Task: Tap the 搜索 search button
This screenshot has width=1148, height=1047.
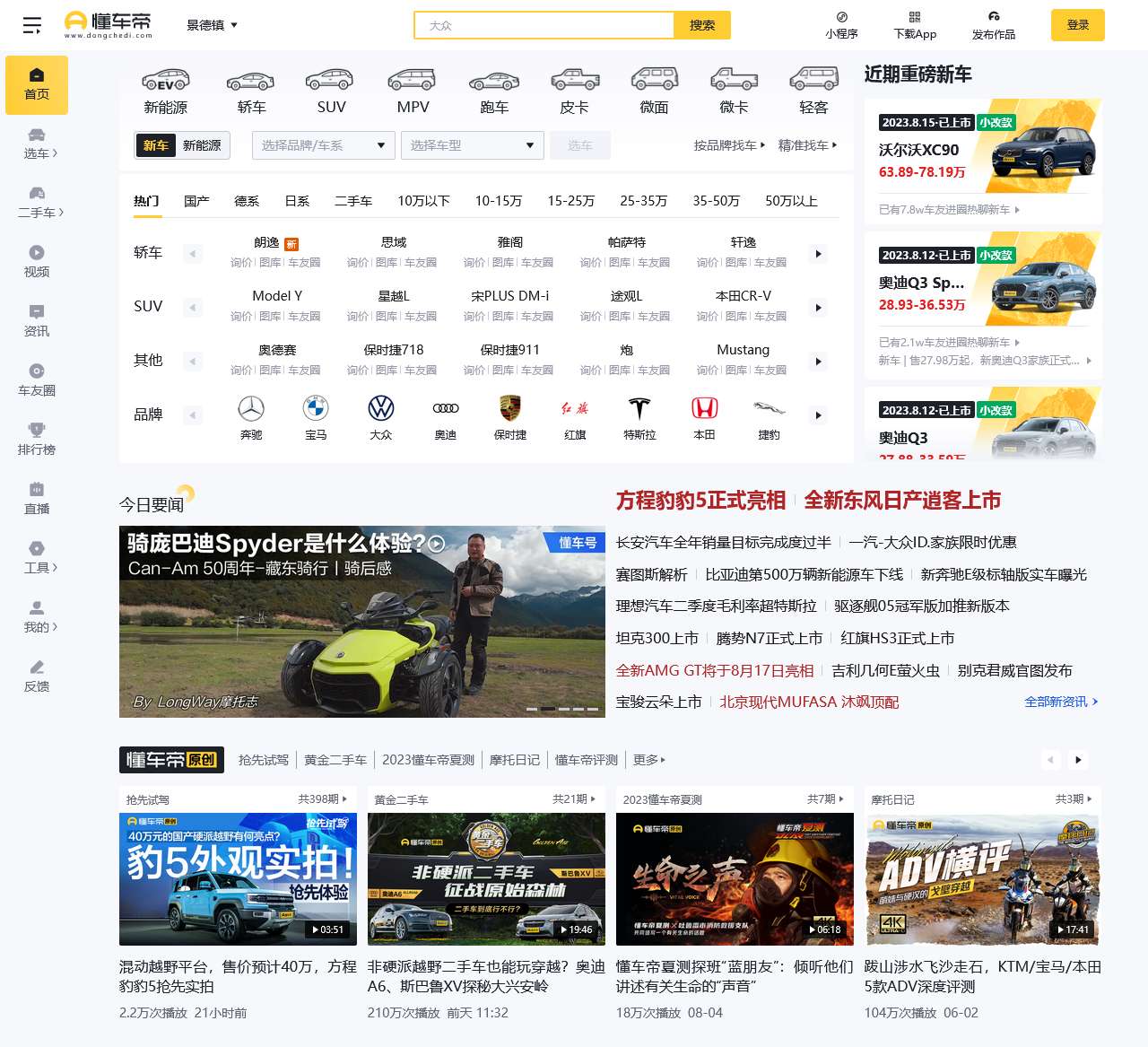Action: click(702, 25)
